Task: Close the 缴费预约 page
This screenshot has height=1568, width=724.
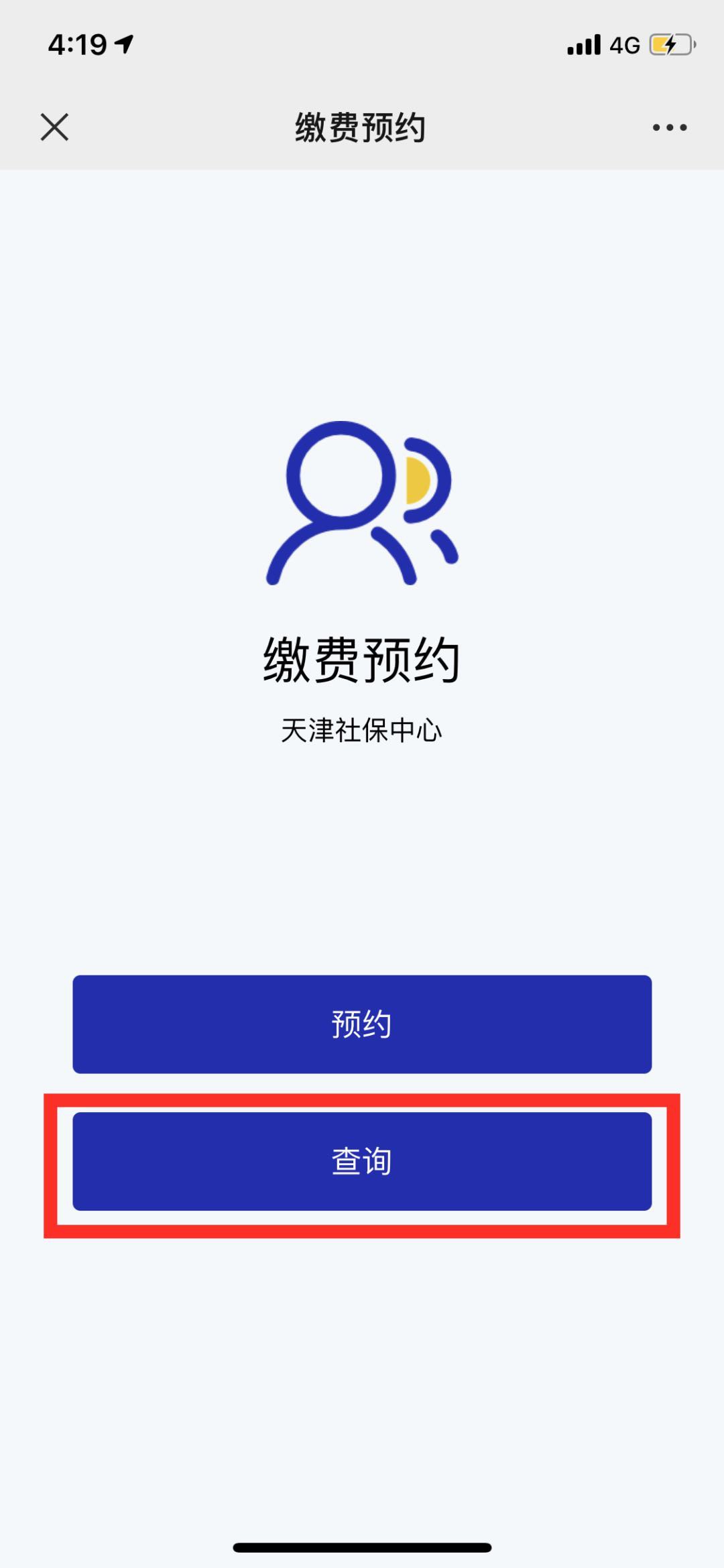Action: [54, 127]
